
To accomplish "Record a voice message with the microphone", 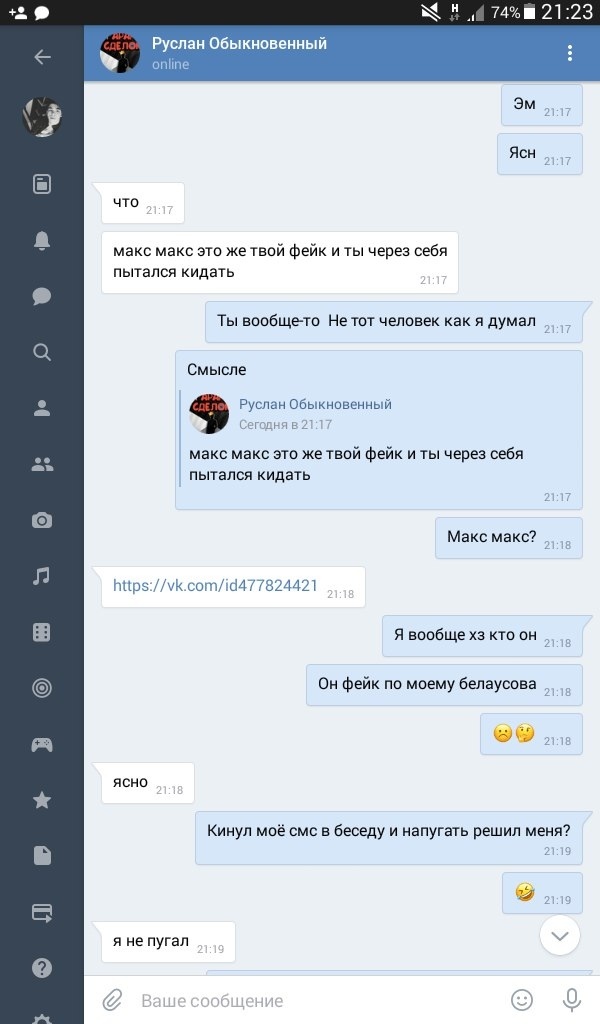I will click(x=572, y=1000).
